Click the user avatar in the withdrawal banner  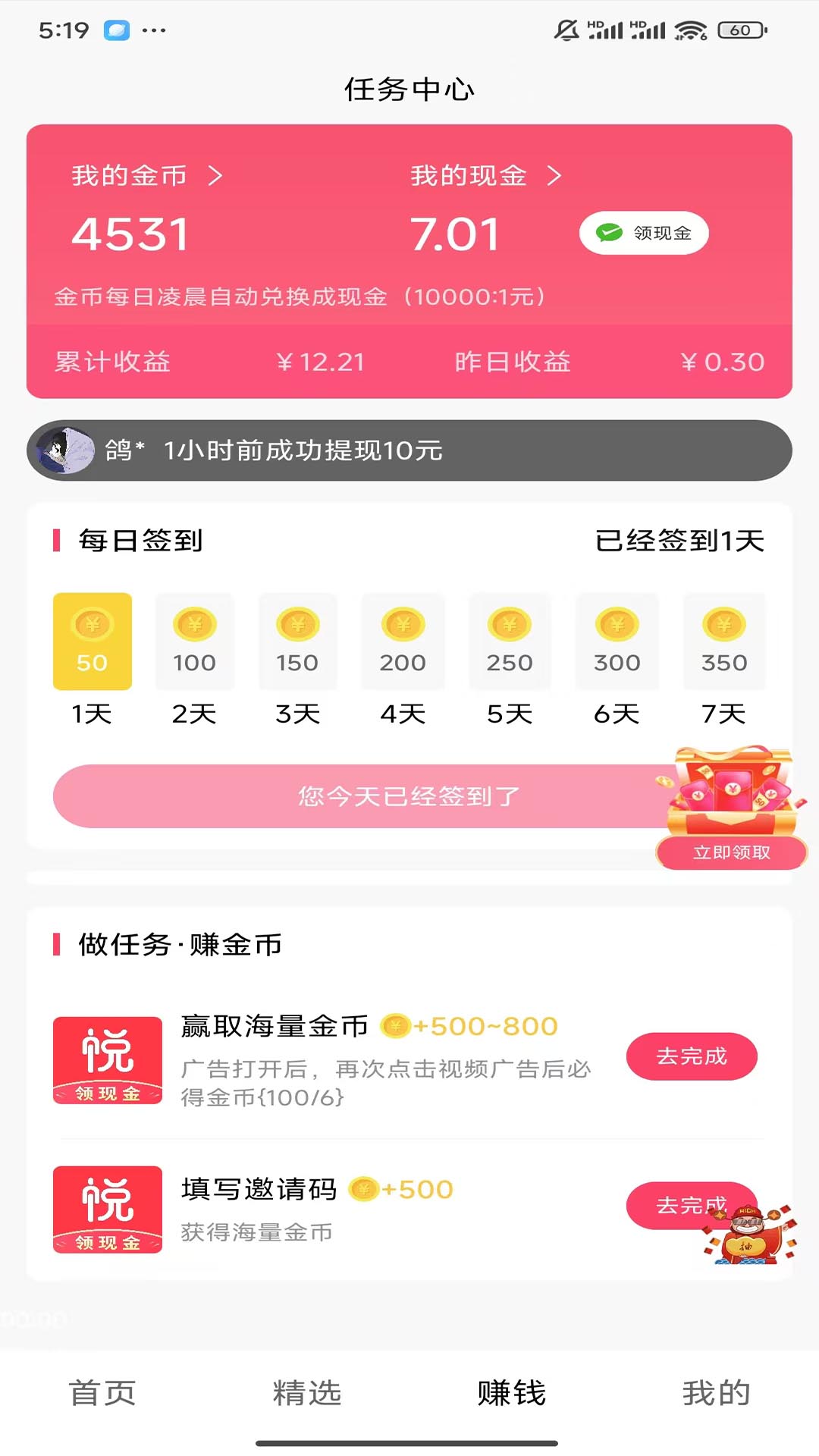tap(64, 450)
